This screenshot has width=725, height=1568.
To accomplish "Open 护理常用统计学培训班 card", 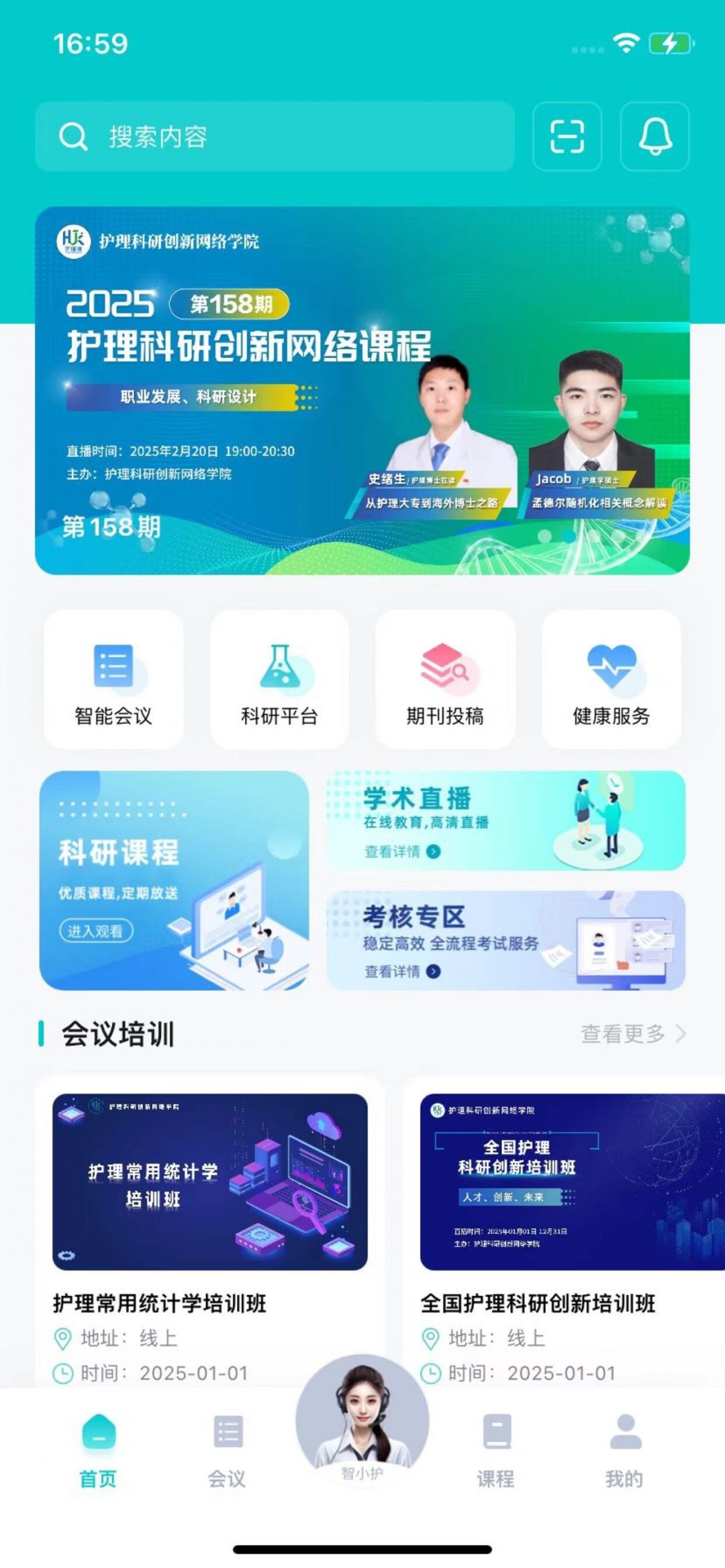I will tap(209, 1208).
